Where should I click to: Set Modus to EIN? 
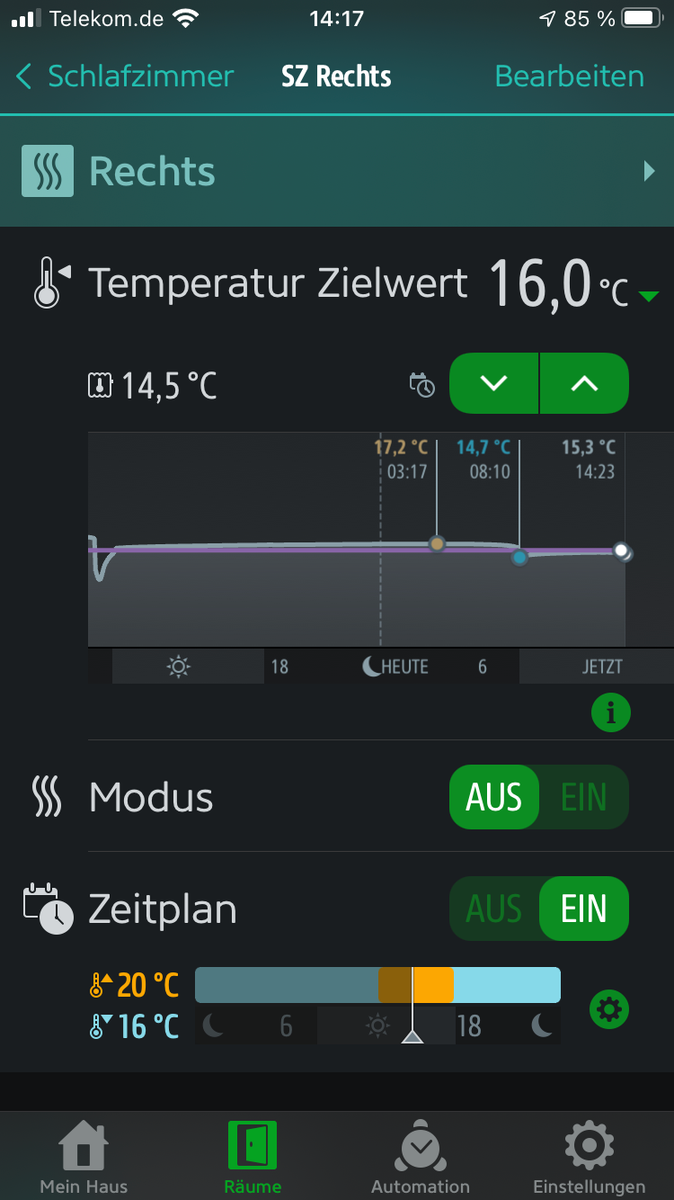point(584,797)
